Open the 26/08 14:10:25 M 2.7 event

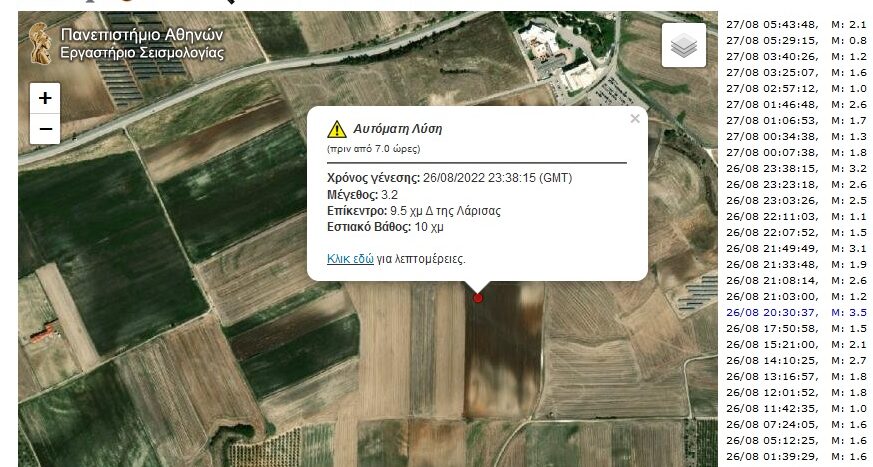click(x=796, y=360)
